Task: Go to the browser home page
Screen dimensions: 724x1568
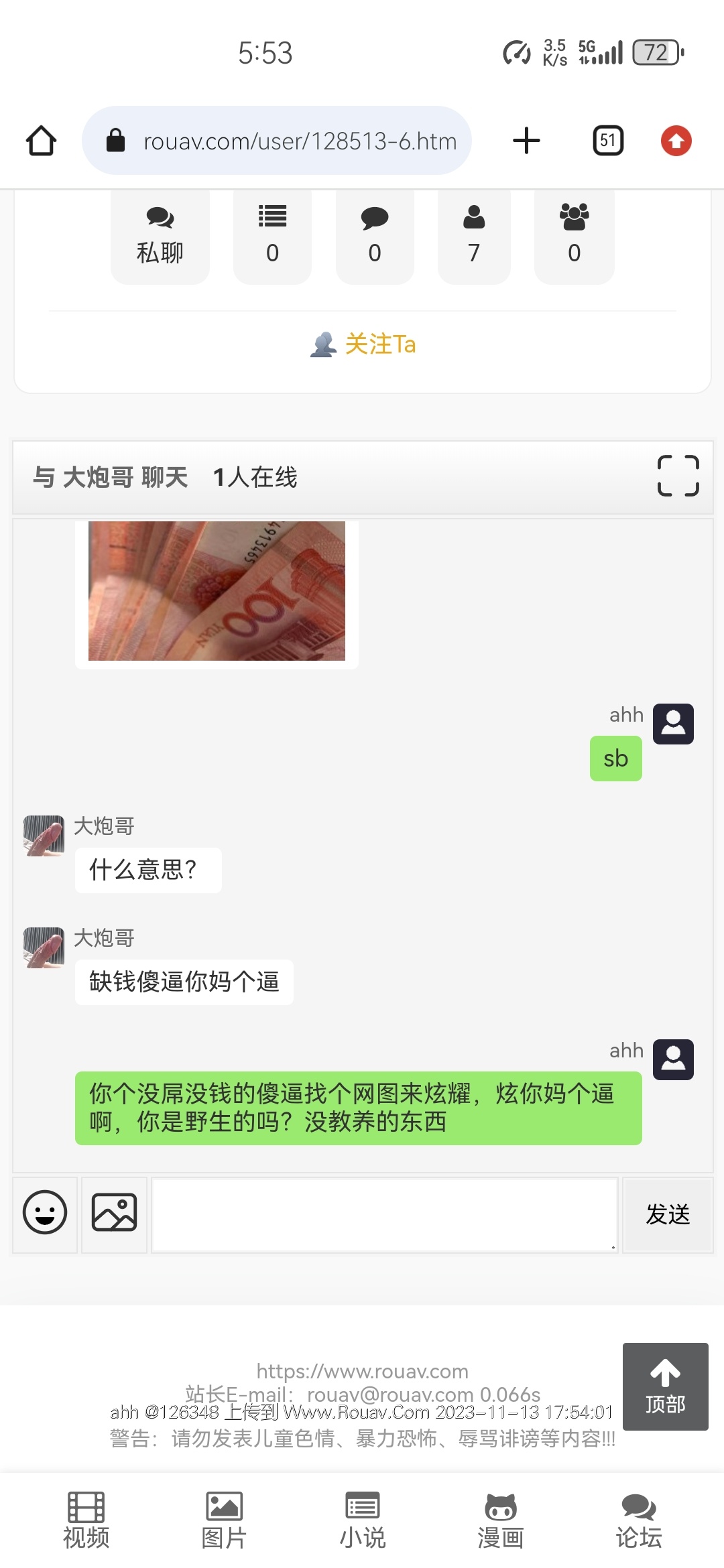Action: [41, 141]
